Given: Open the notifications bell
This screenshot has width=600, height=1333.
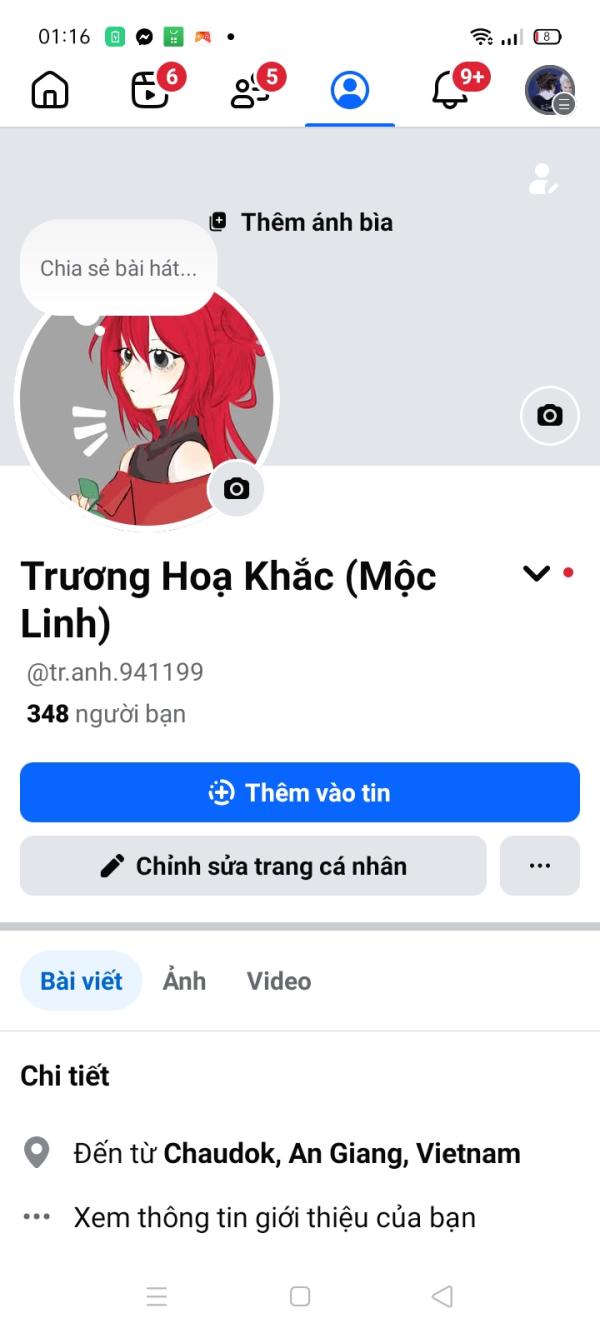Looking at the screenshot, I should pyautogui.click(x=450, y=91).
